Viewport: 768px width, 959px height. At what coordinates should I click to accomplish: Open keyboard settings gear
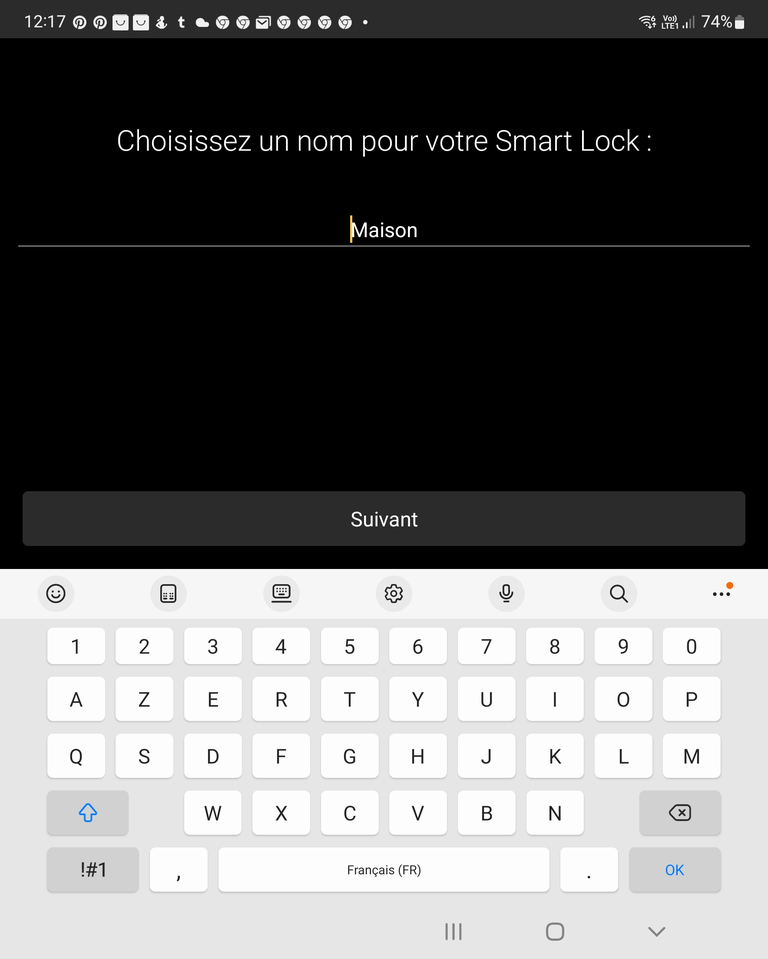tap(394, 594)
